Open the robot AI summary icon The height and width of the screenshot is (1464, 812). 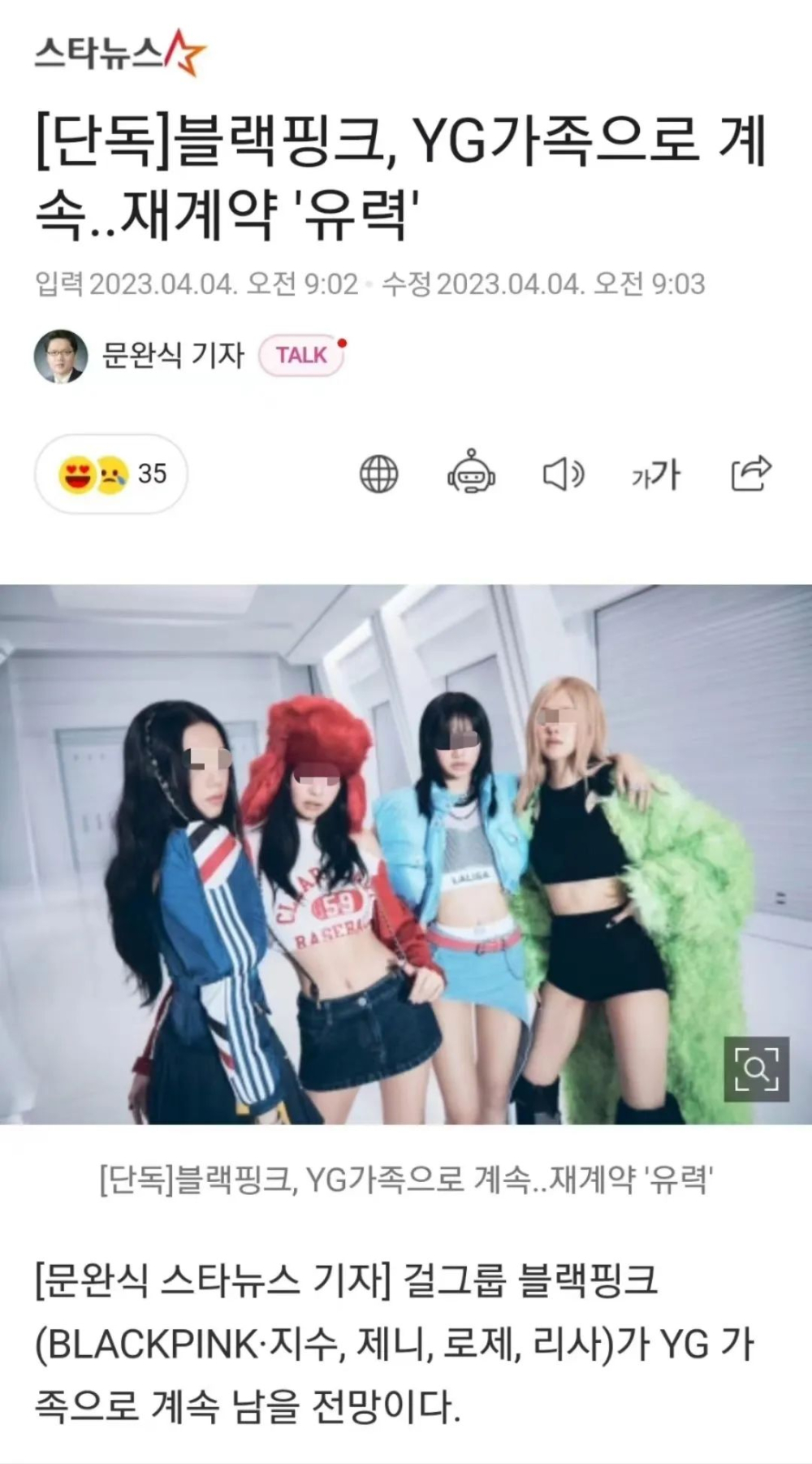pyautogui.click(x=471, y=473)
